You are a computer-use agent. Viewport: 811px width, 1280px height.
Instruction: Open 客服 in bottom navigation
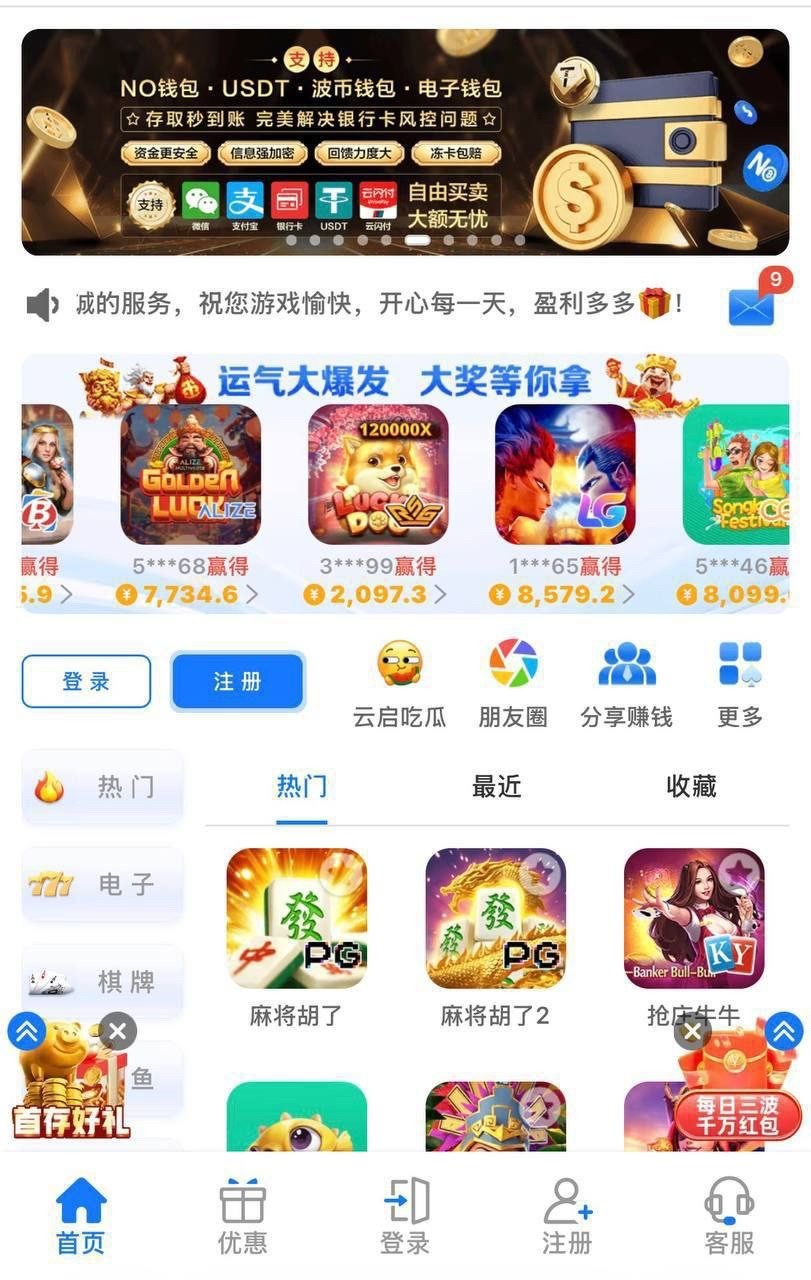pos(729,1215)
